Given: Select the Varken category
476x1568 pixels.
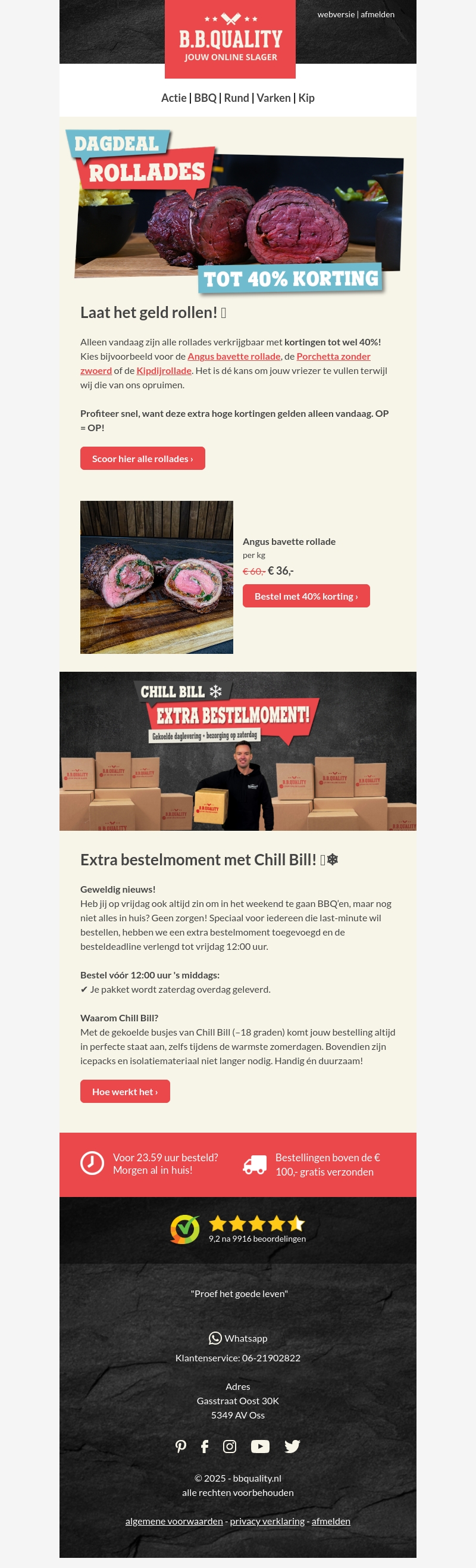Looking at the screenshot, I should point(274,98).
